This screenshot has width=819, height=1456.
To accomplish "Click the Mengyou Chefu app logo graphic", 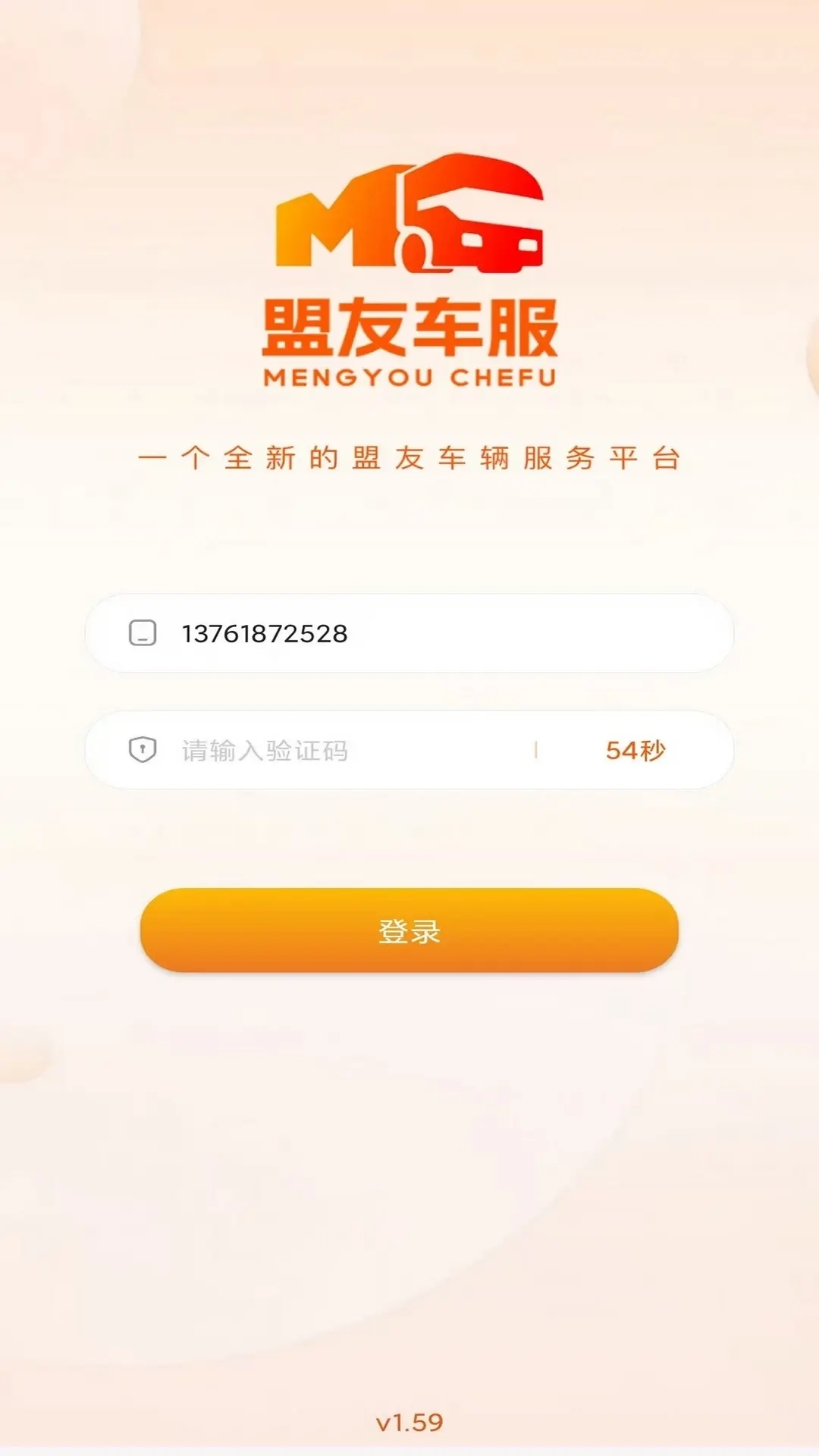I will 409,220.
